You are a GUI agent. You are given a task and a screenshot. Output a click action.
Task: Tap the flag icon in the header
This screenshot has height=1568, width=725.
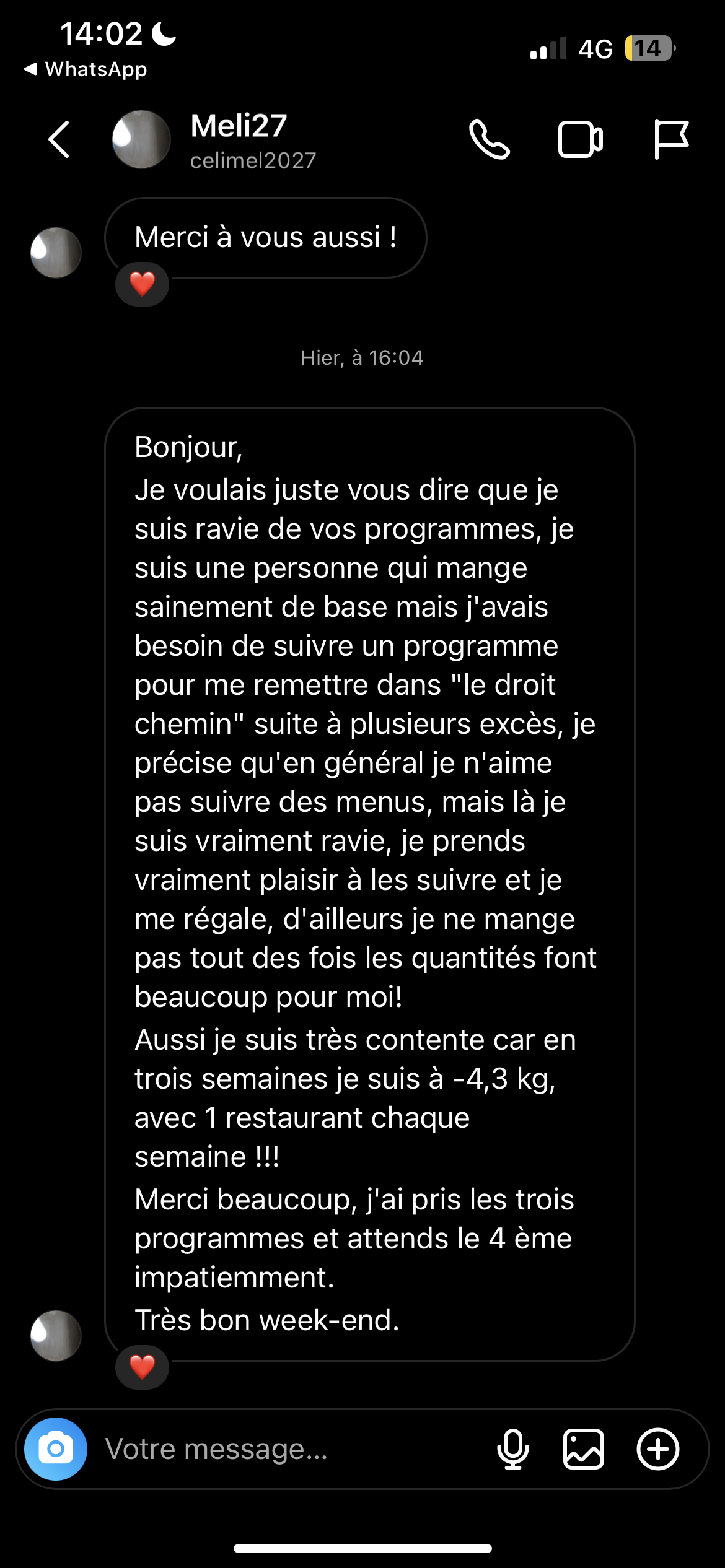(x=671, y=140)
